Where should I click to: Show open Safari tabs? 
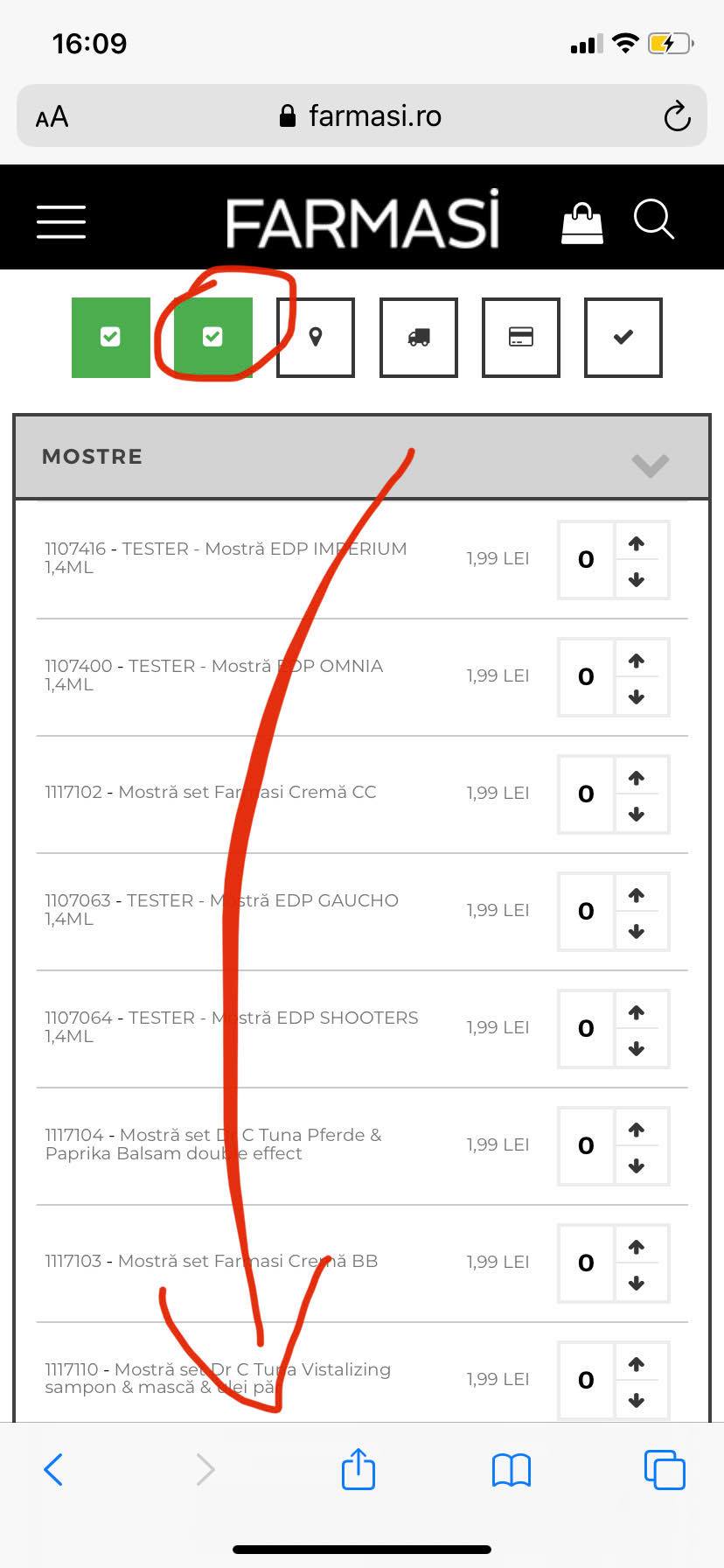click(665, 1470)
